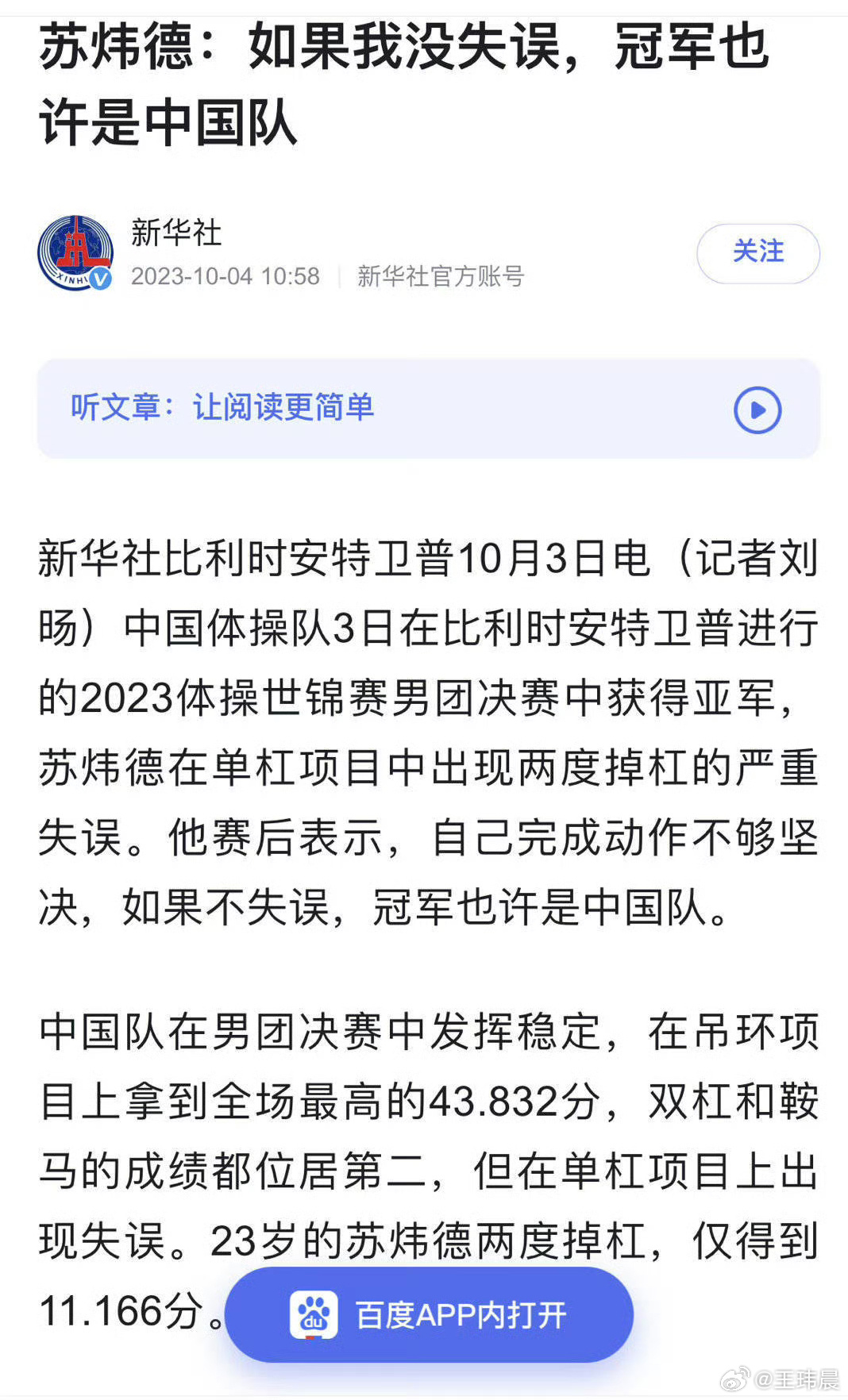Play the article audio narration
The height and width of the screenshot is (1400, 848).
coord(757,410)
